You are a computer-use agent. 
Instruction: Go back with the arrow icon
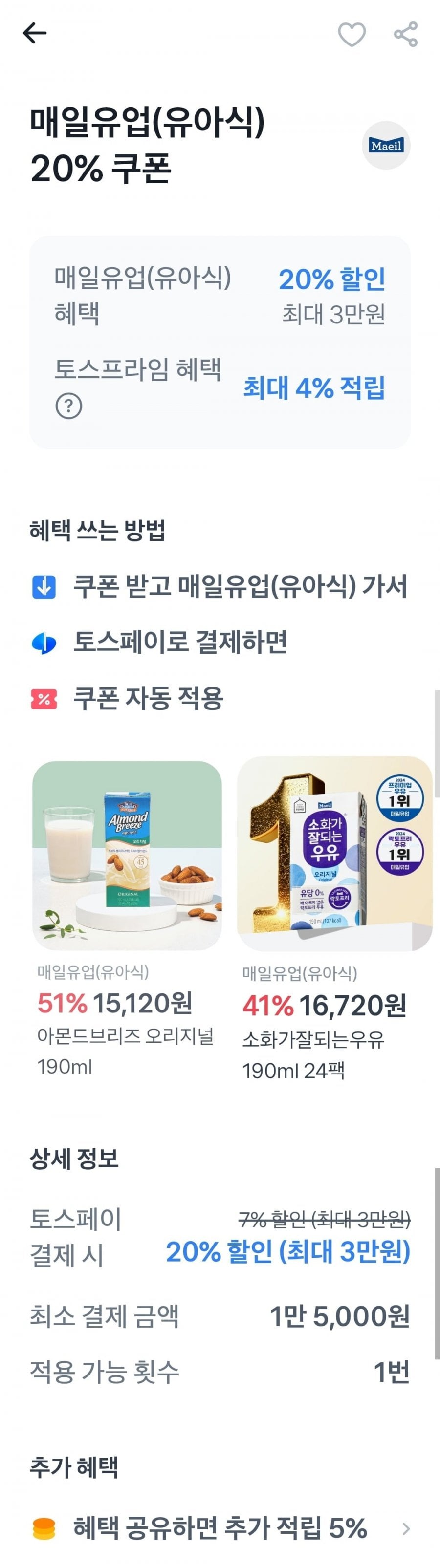tap(35, 34)
